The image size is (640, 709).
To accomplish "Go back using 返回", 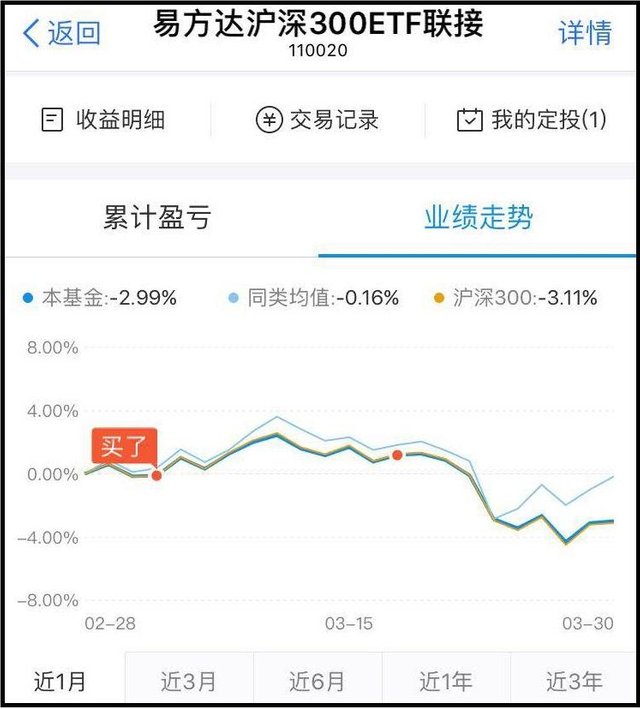I will pyautogui.click(x=62, y=33).
